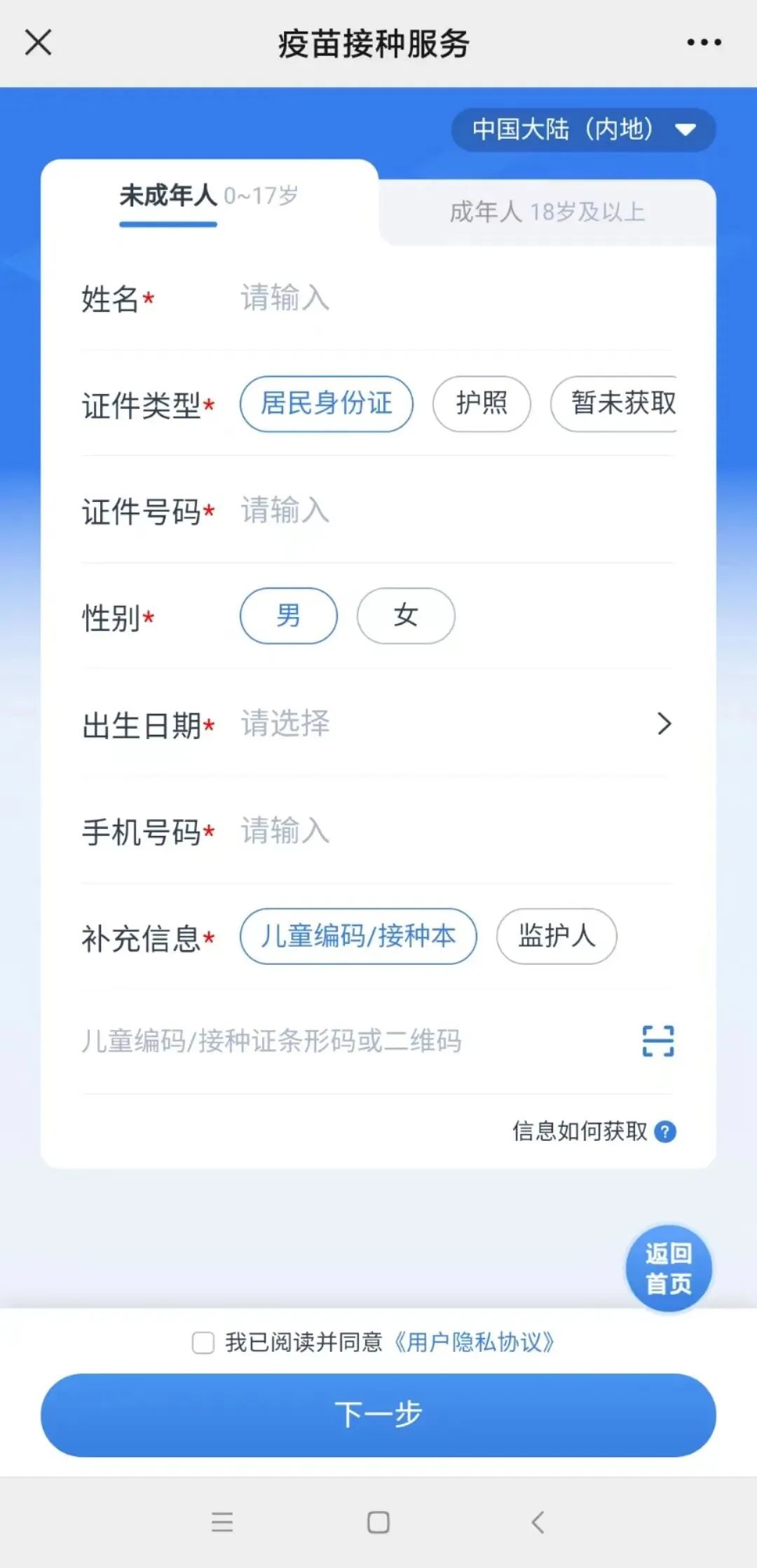Select 儿童编码/接种本 supplementary option

[358, 936]
